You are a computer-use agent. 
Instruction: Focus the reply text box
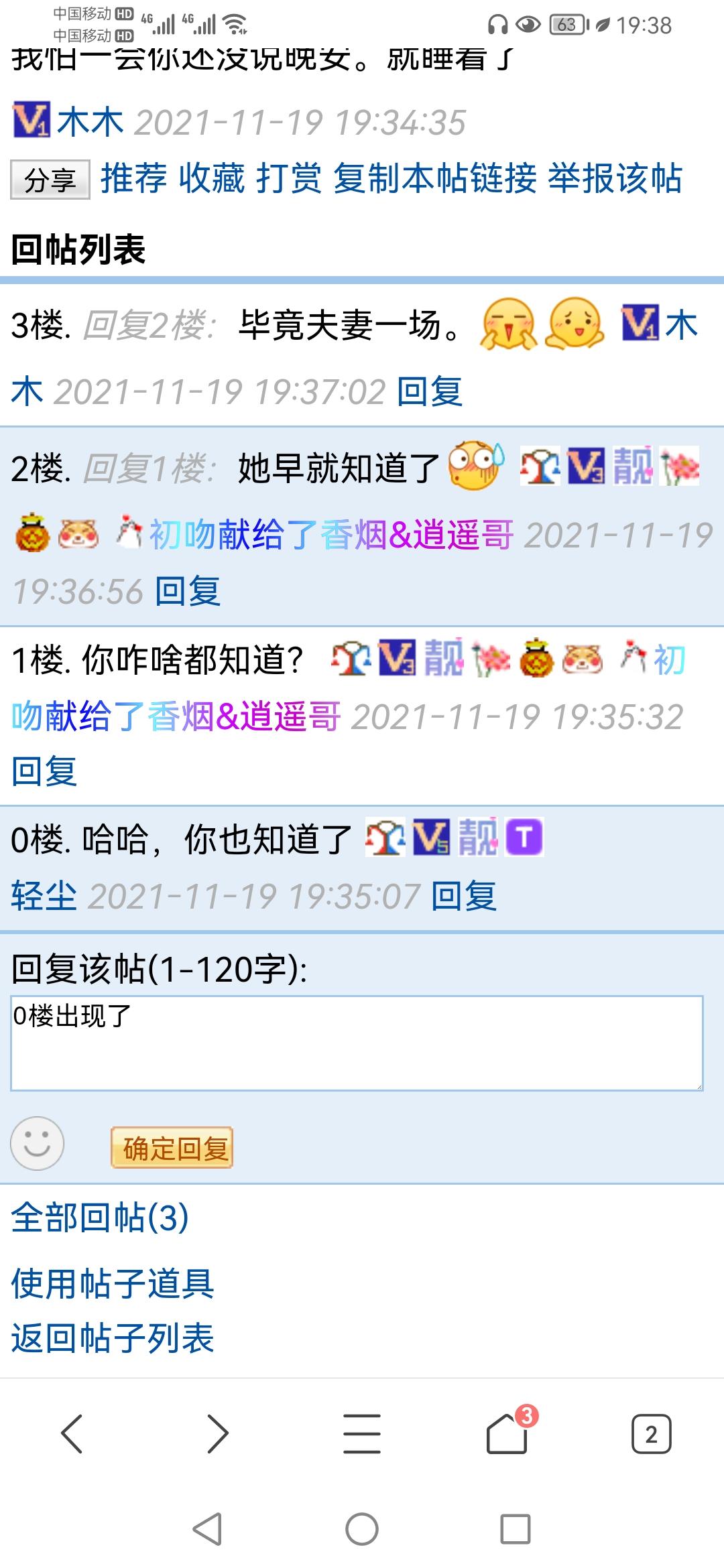click(357, 1043)
